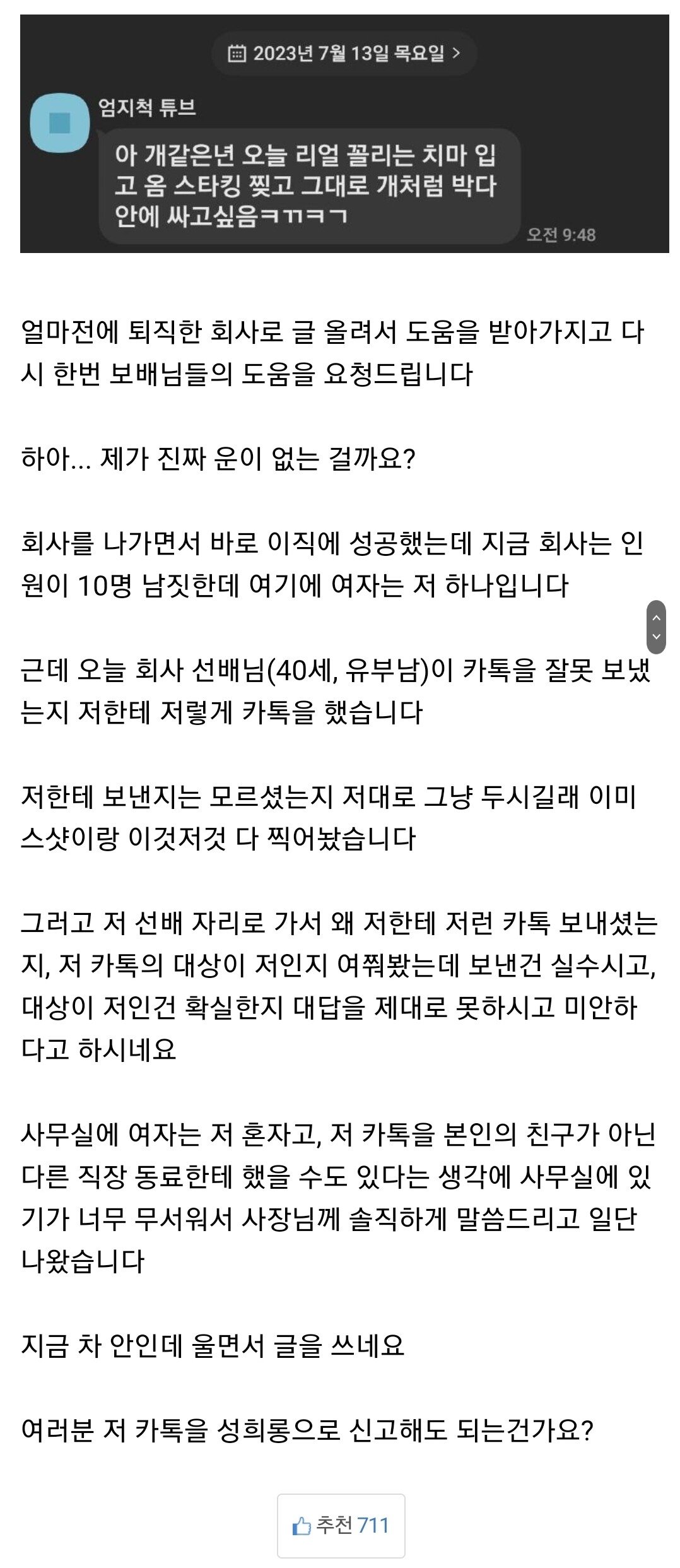The image size is (680, 1568).
Task: Tap the down arrow on scroll handle
Action: 656,636
